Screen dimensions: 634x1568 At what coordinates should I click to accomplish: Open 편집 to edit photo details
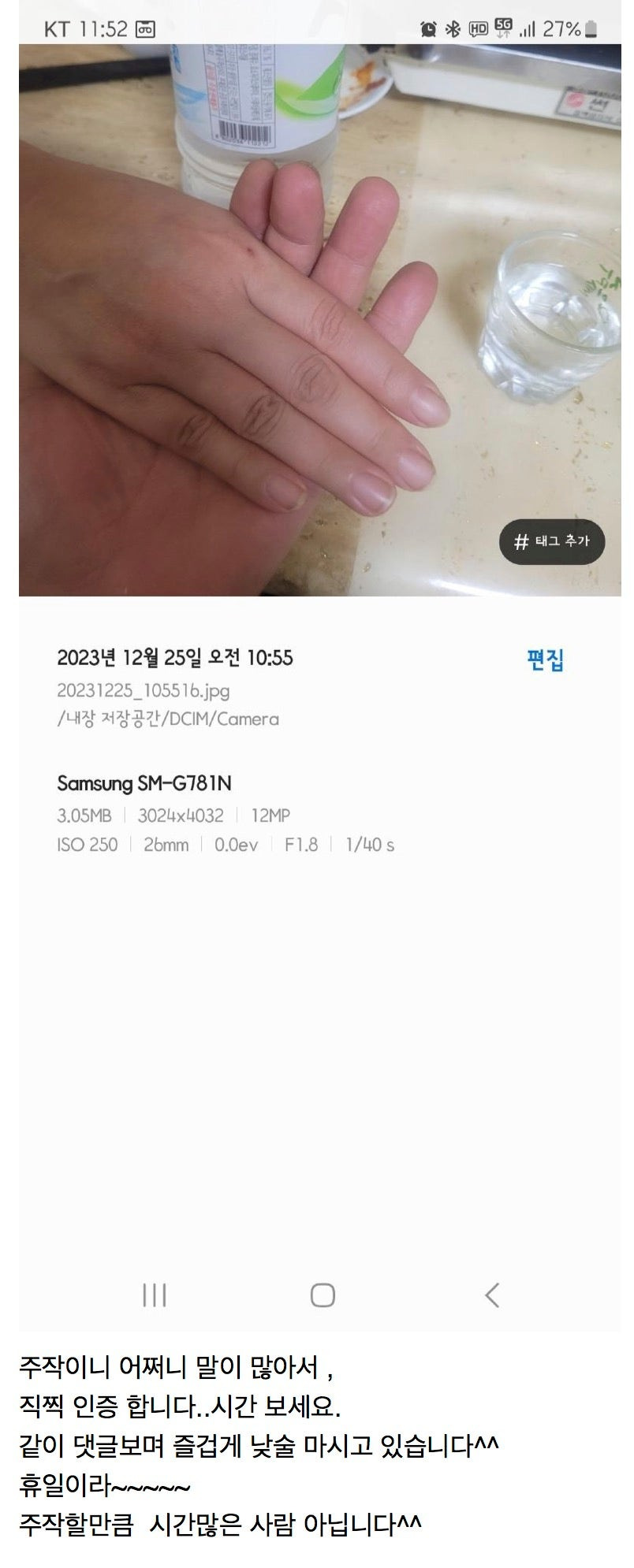click(545, 660)
